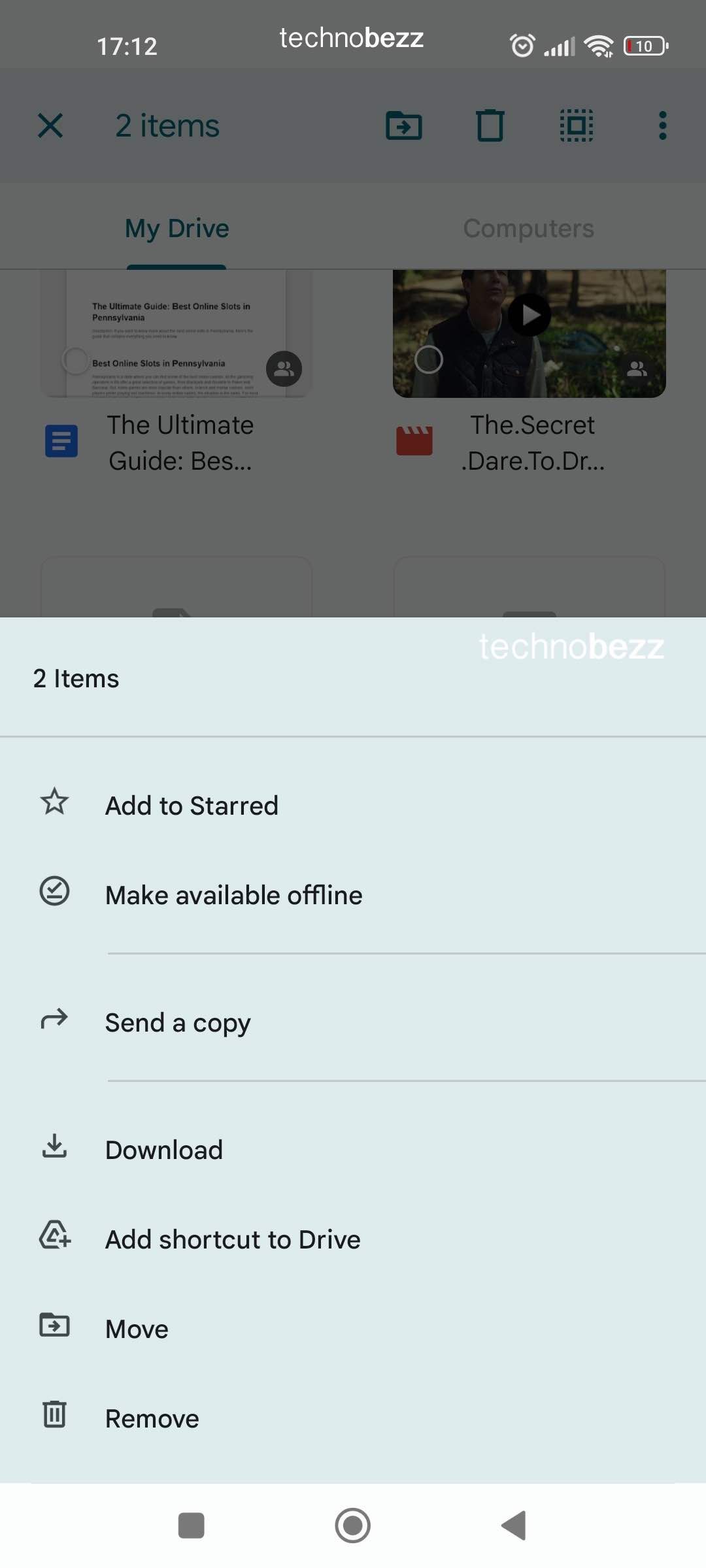Tap Add shortcut to Drive
706x1568 pixels.
click(x=353, y=1239)
